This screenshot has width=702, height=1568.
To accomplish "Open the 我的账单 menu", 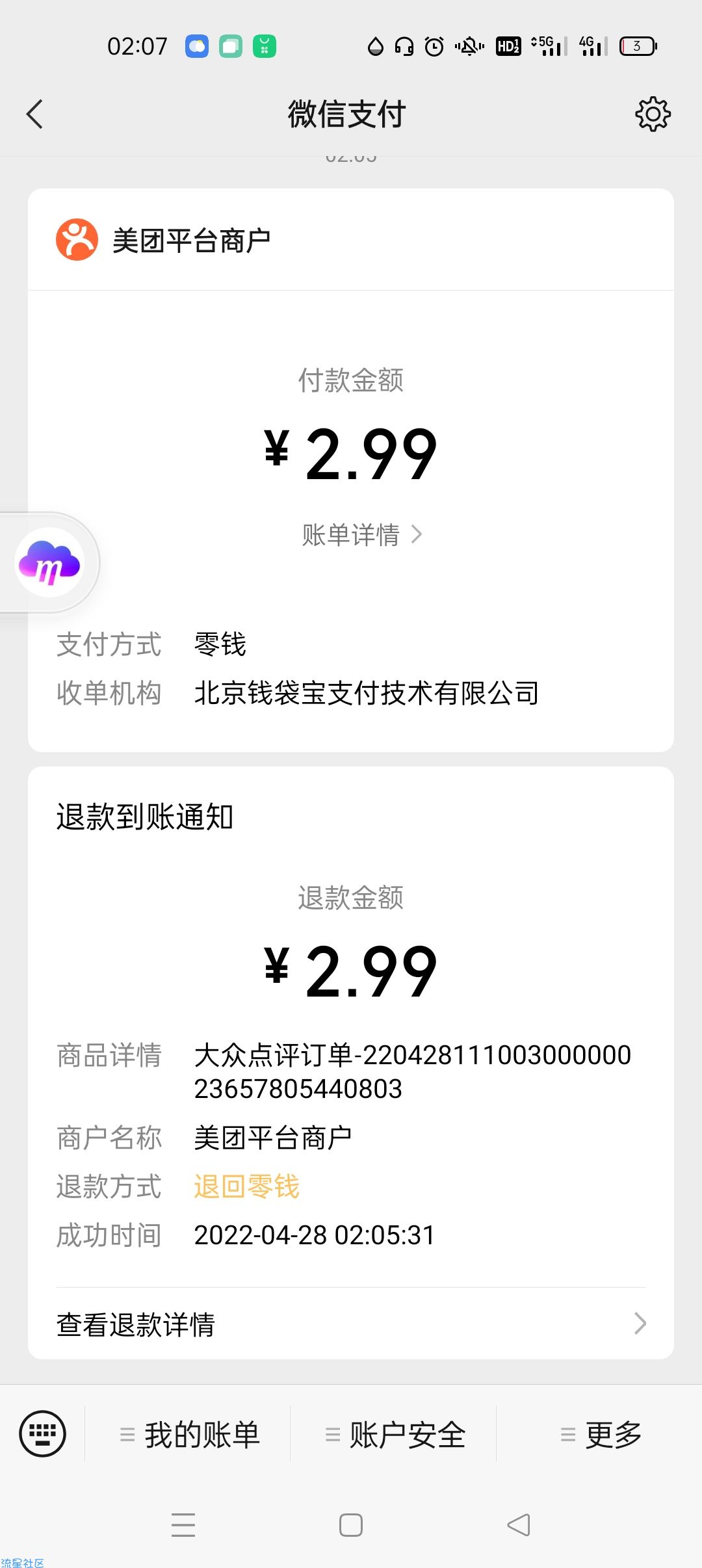I will [x=189, y=1434].
